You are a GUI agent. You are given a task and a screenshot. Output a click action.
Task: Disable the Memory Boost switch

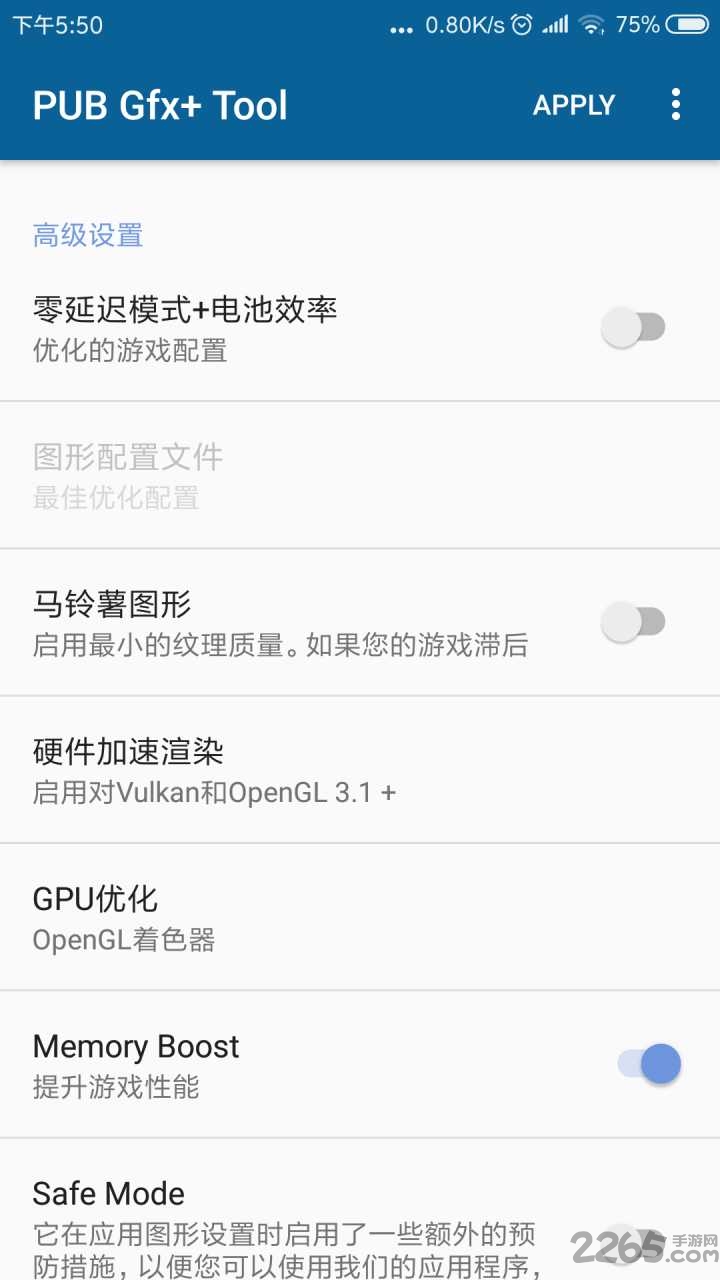pos(648,1064)
